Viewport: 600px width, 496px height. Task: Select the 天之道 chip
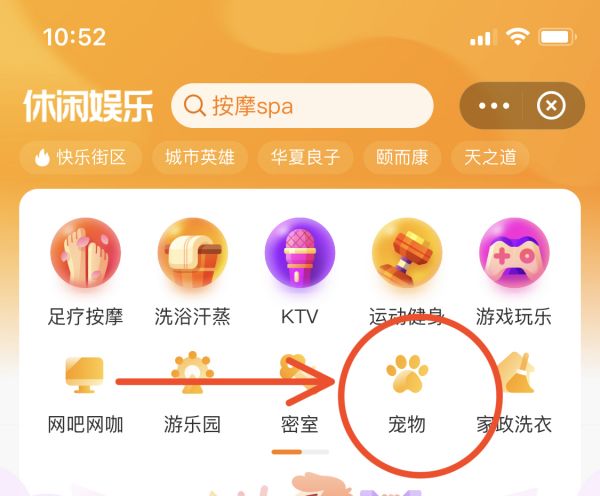tap(489, 158)
